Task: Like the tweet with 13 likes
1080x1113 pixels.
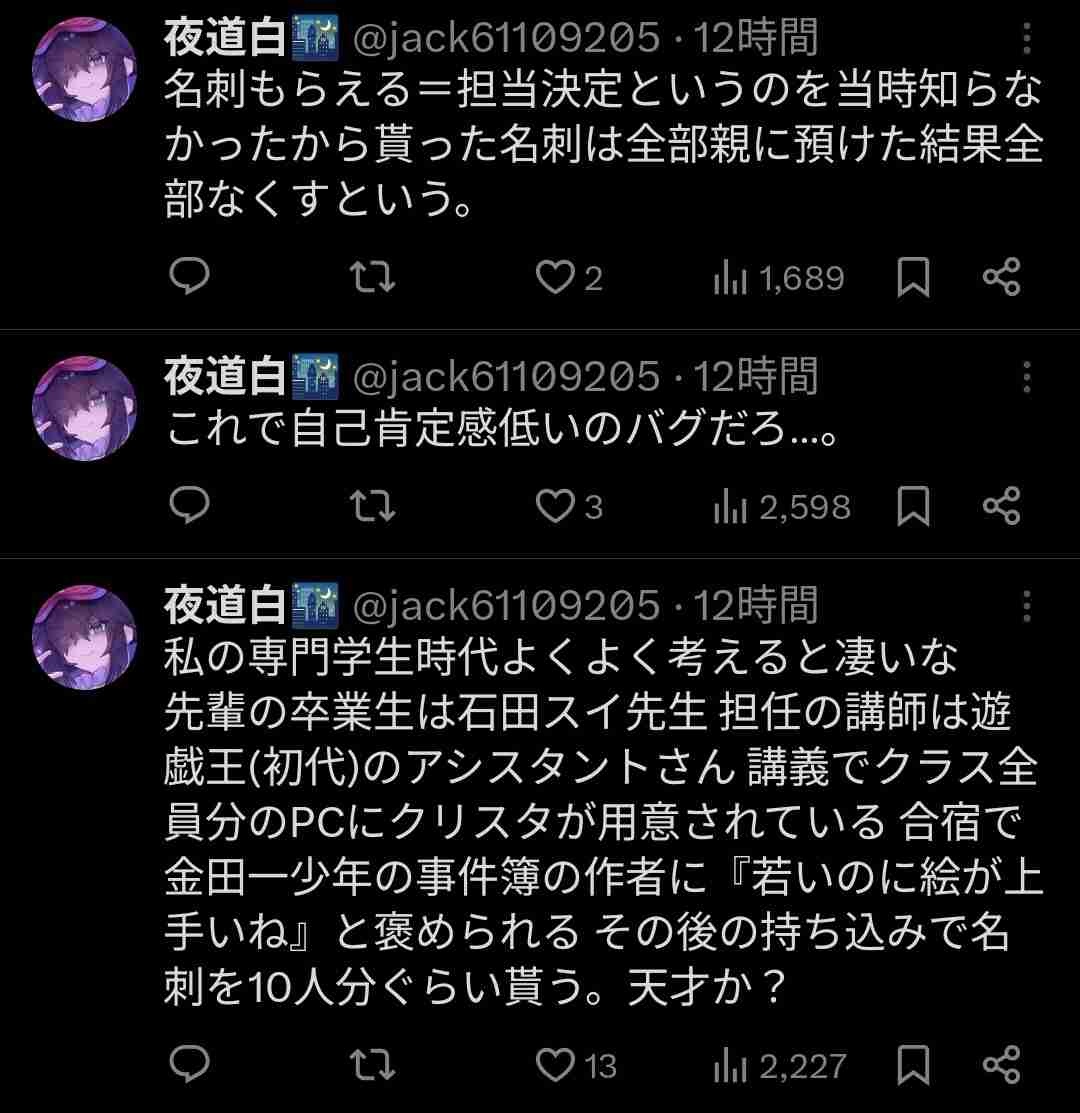Action: point(555,1066)
